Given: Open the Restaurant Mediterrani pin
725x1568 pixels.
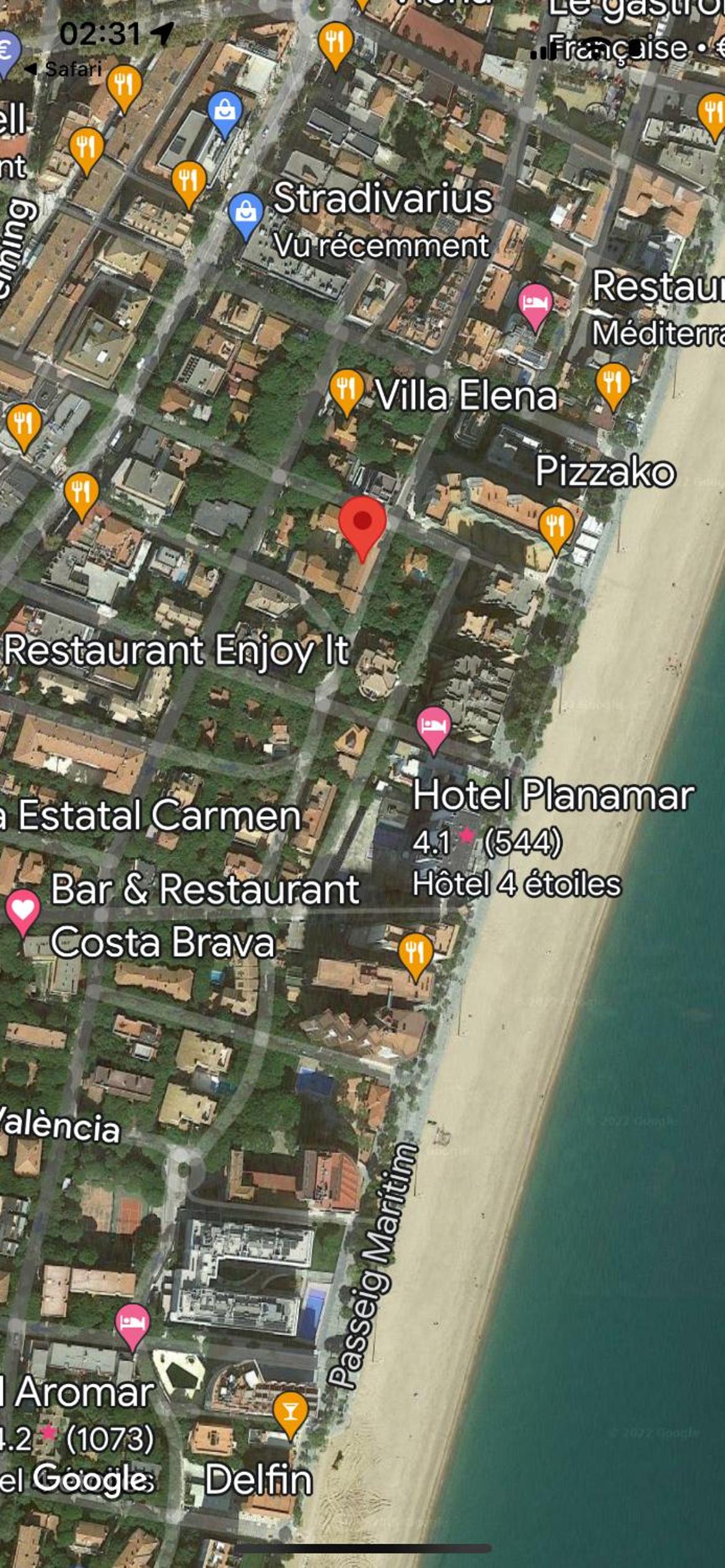Looking at the screenshot, I should click(613, 386).
